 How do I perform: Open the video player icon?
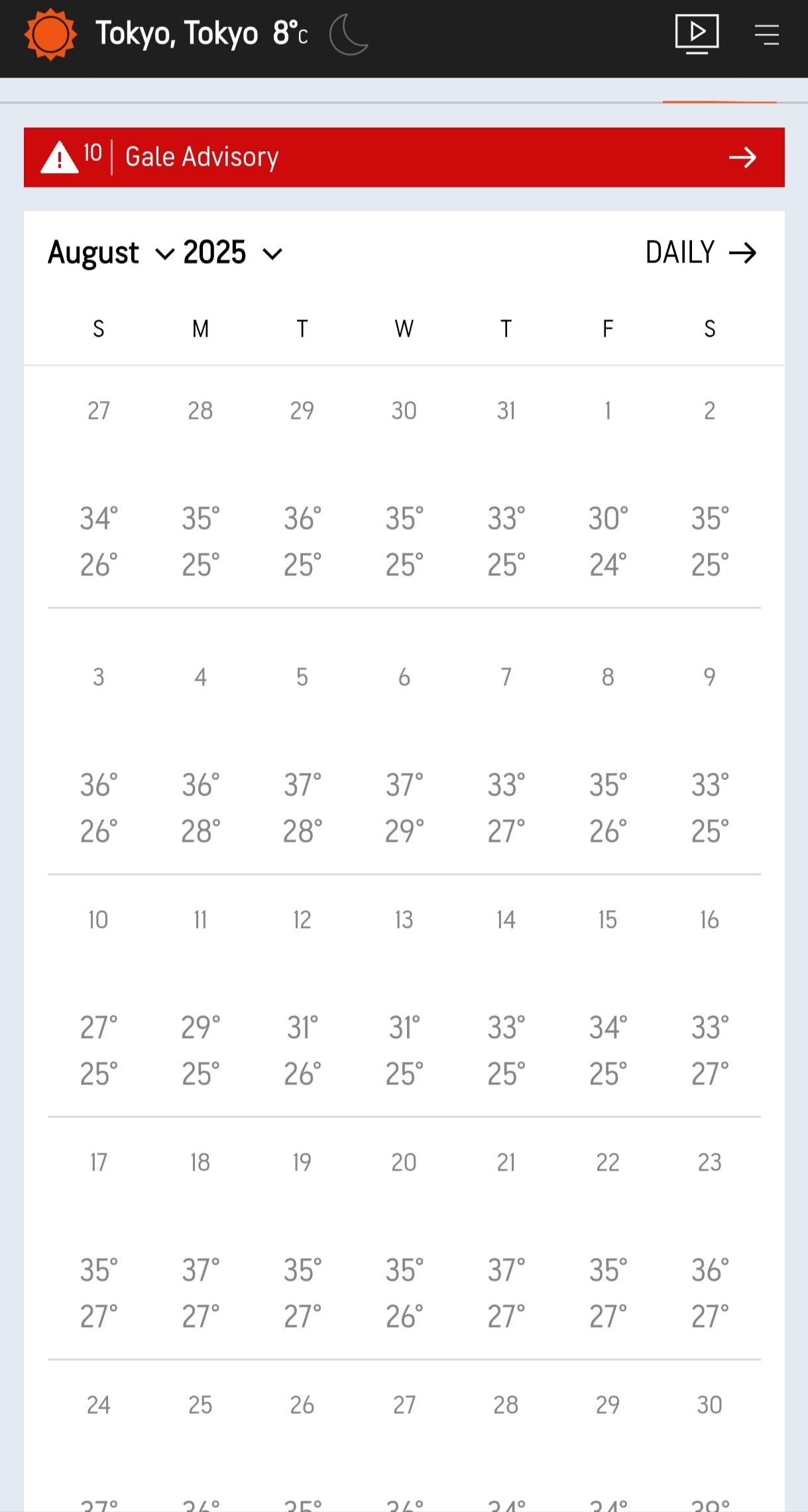point(696,33)
